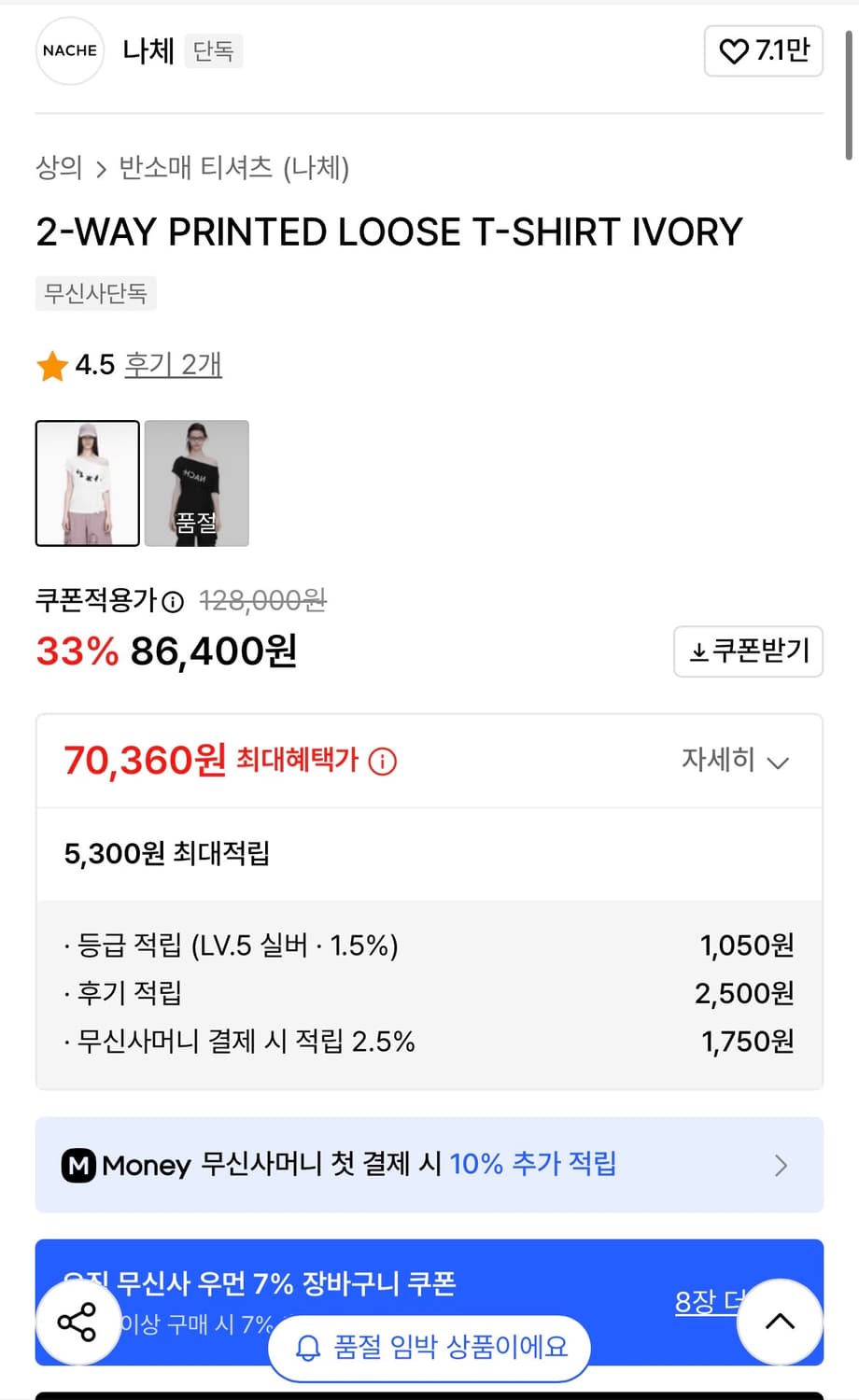Expand the 자세히 benefits section
The height and width of the screenshot is (1400, 859).
pyautogui.click(x=737, y=762)
